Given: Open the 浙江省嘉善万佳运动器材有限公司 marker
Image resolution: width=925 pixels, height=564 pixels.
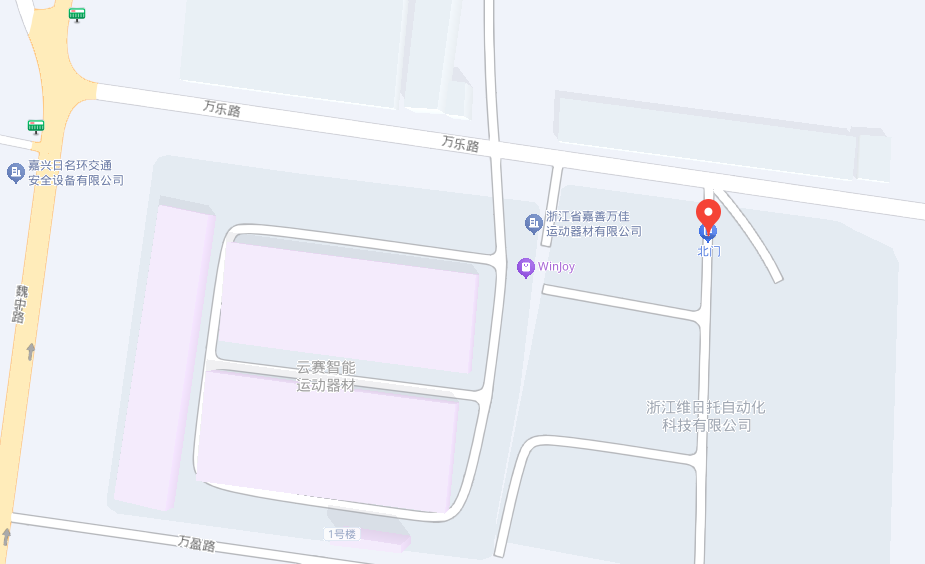Looking at the screenshot, I should (534, 223).
